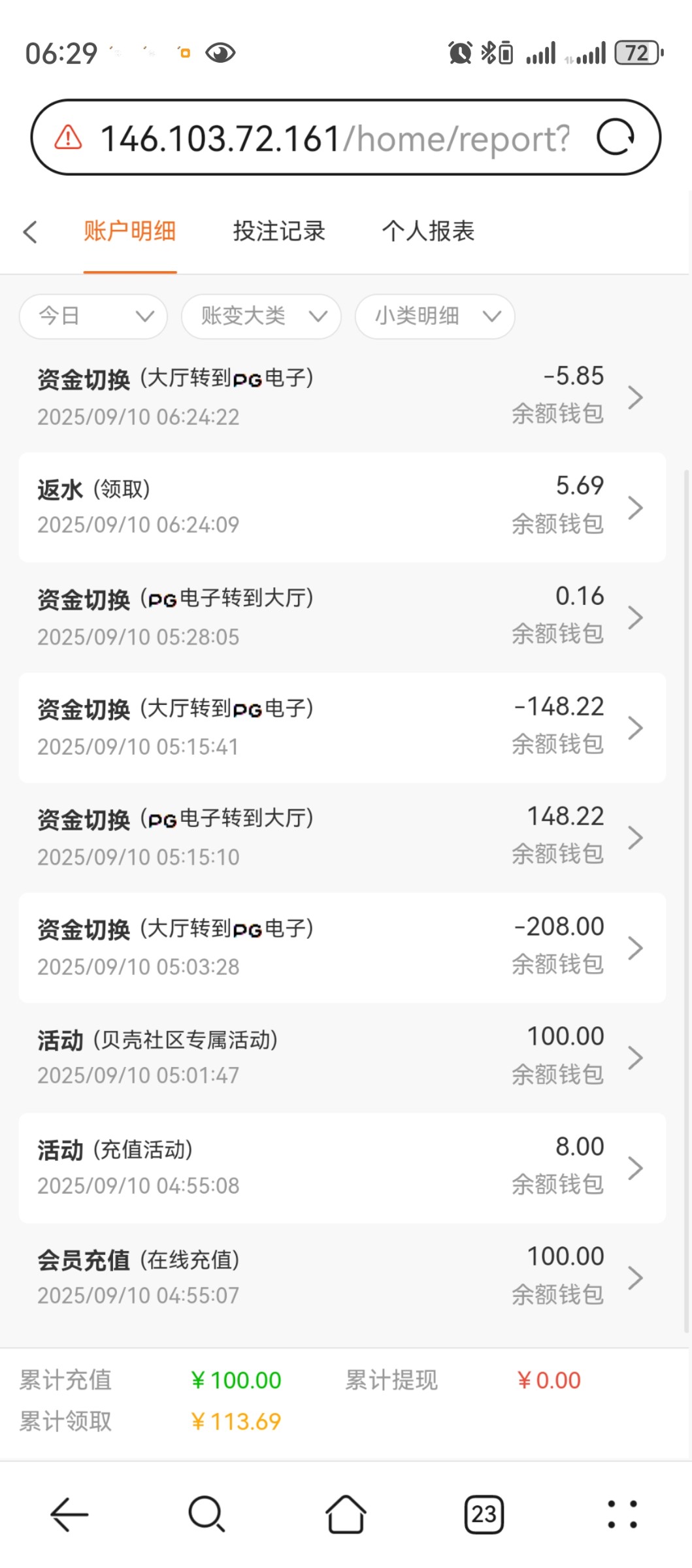Expand the 小类明细 filter dropdown

[435, 316]
